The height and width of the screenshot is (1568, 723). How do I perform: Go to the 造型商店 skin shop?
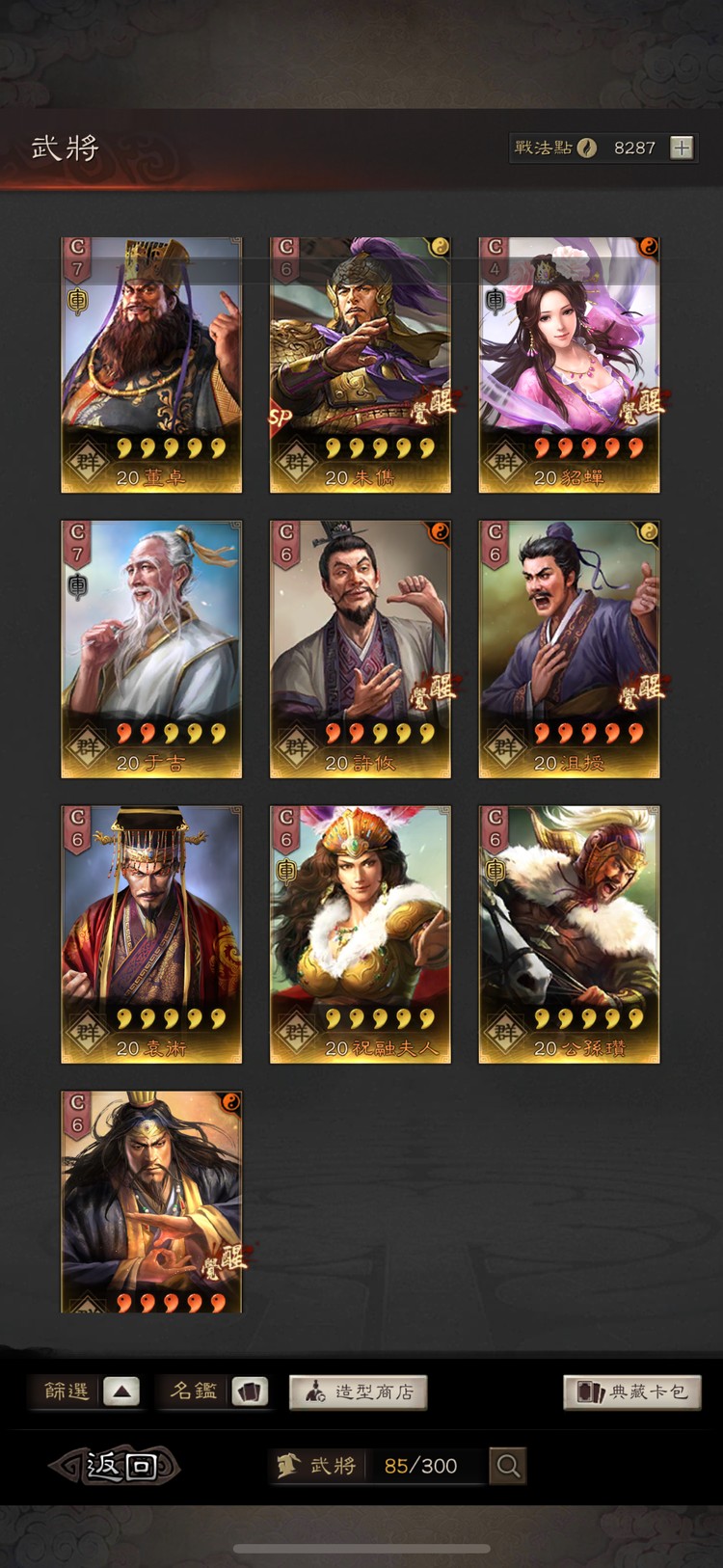(358, 1392)
